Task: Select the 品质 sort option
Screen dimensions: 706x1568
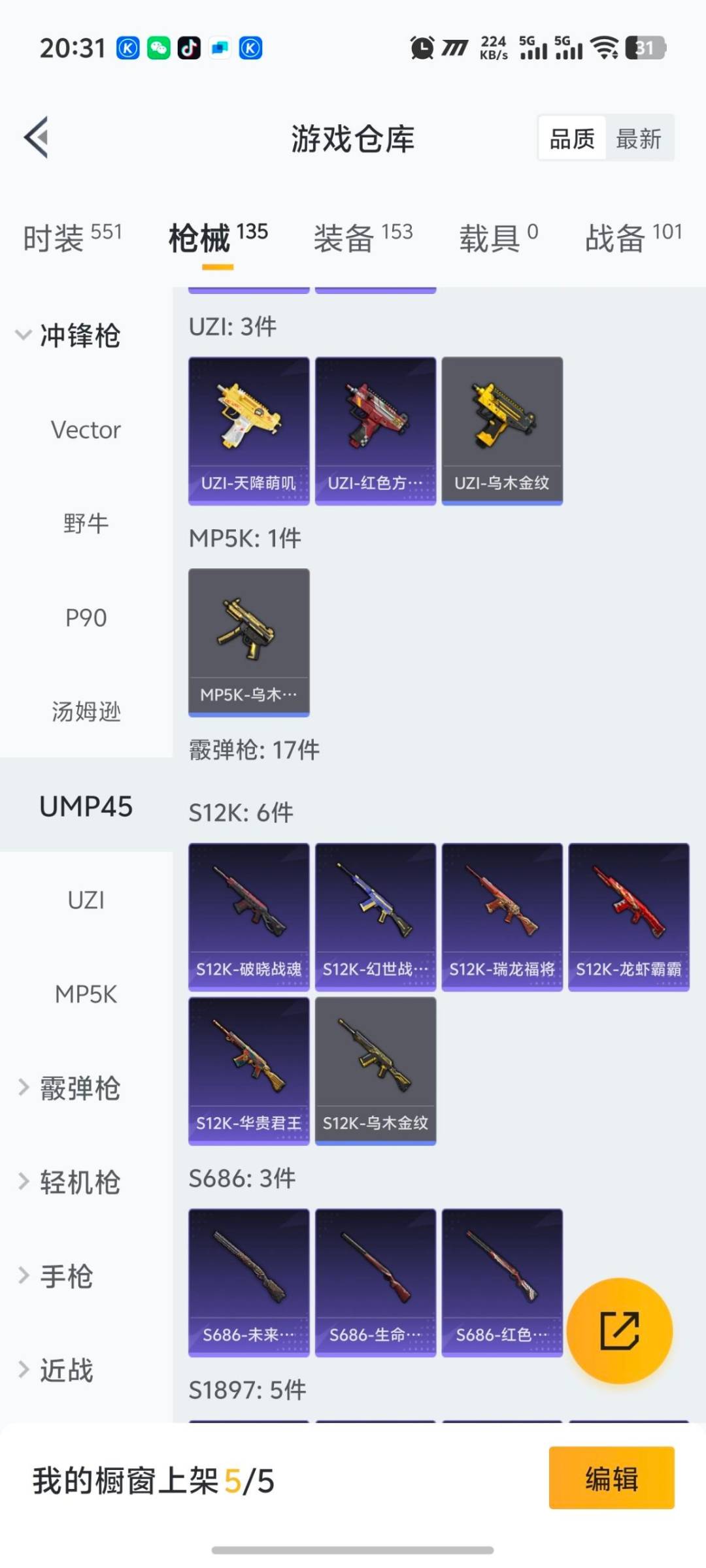Action: 571,139
